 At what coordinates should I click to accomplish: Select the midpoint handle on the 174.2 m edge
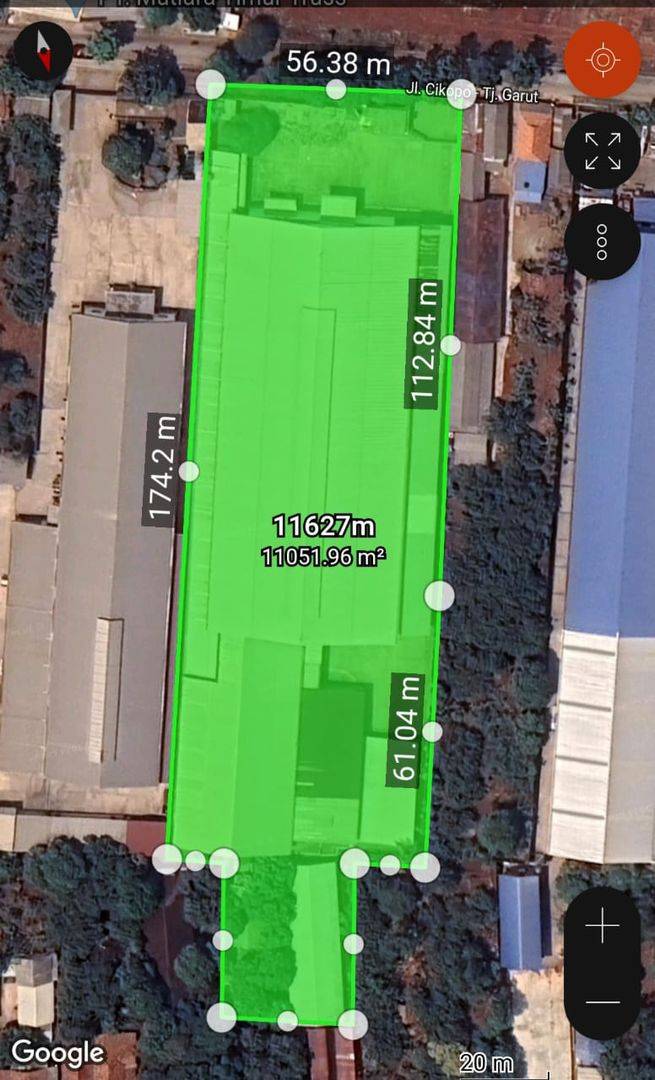coord(189,471)
